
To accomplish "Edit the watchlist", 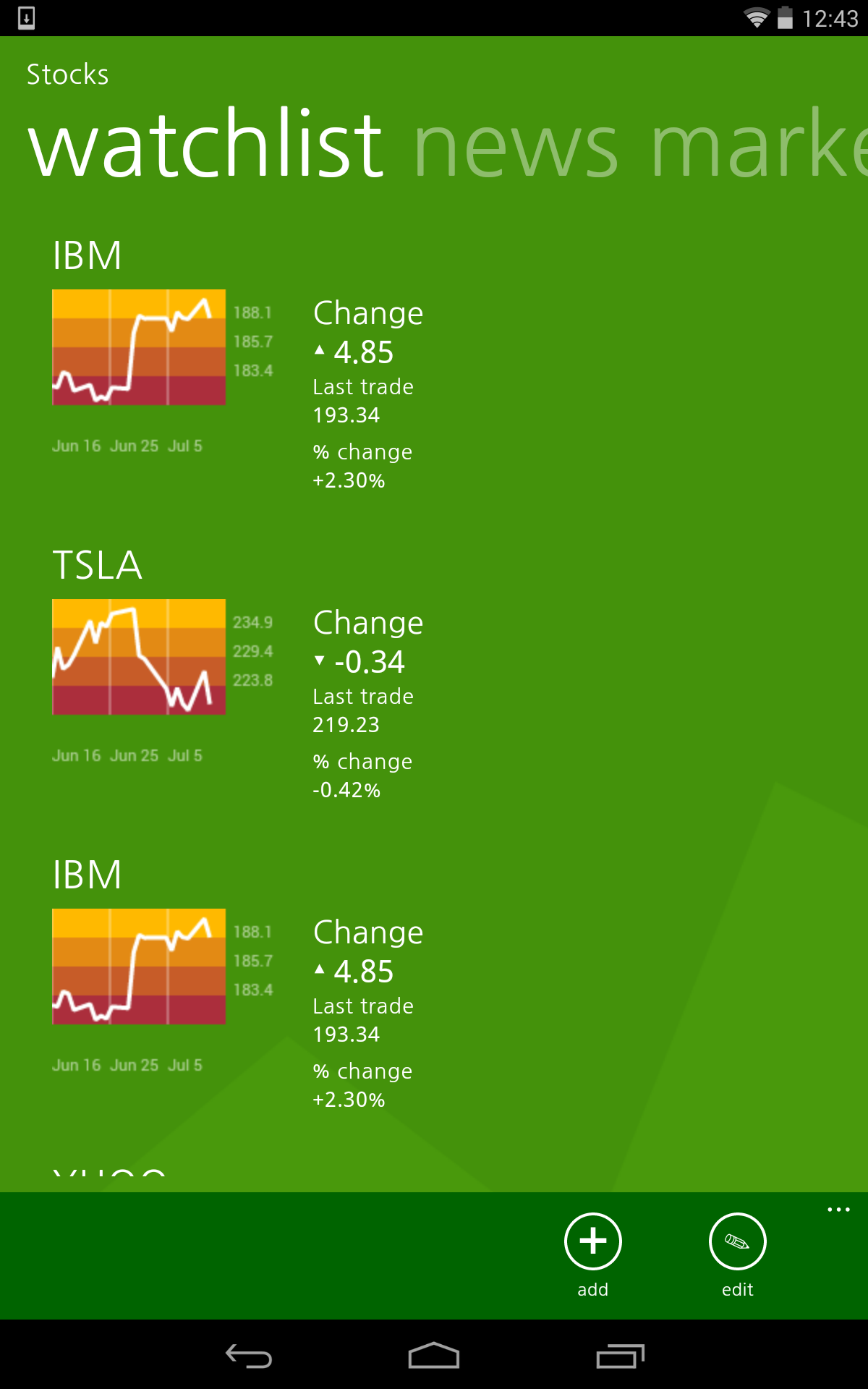I will [x=737, y=1241].
